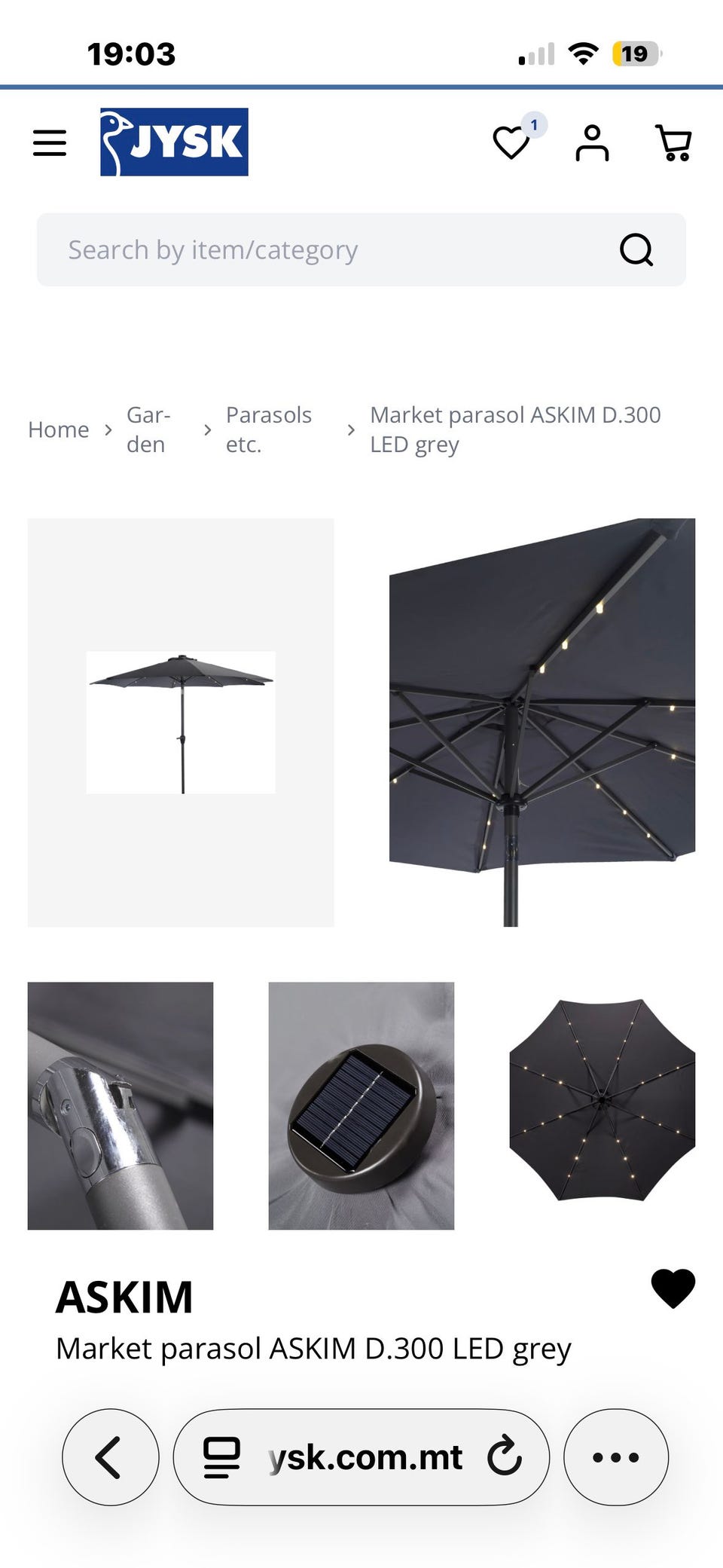Open the account profile icon
The image size is (723, 1568).
(x=592, y=142)
